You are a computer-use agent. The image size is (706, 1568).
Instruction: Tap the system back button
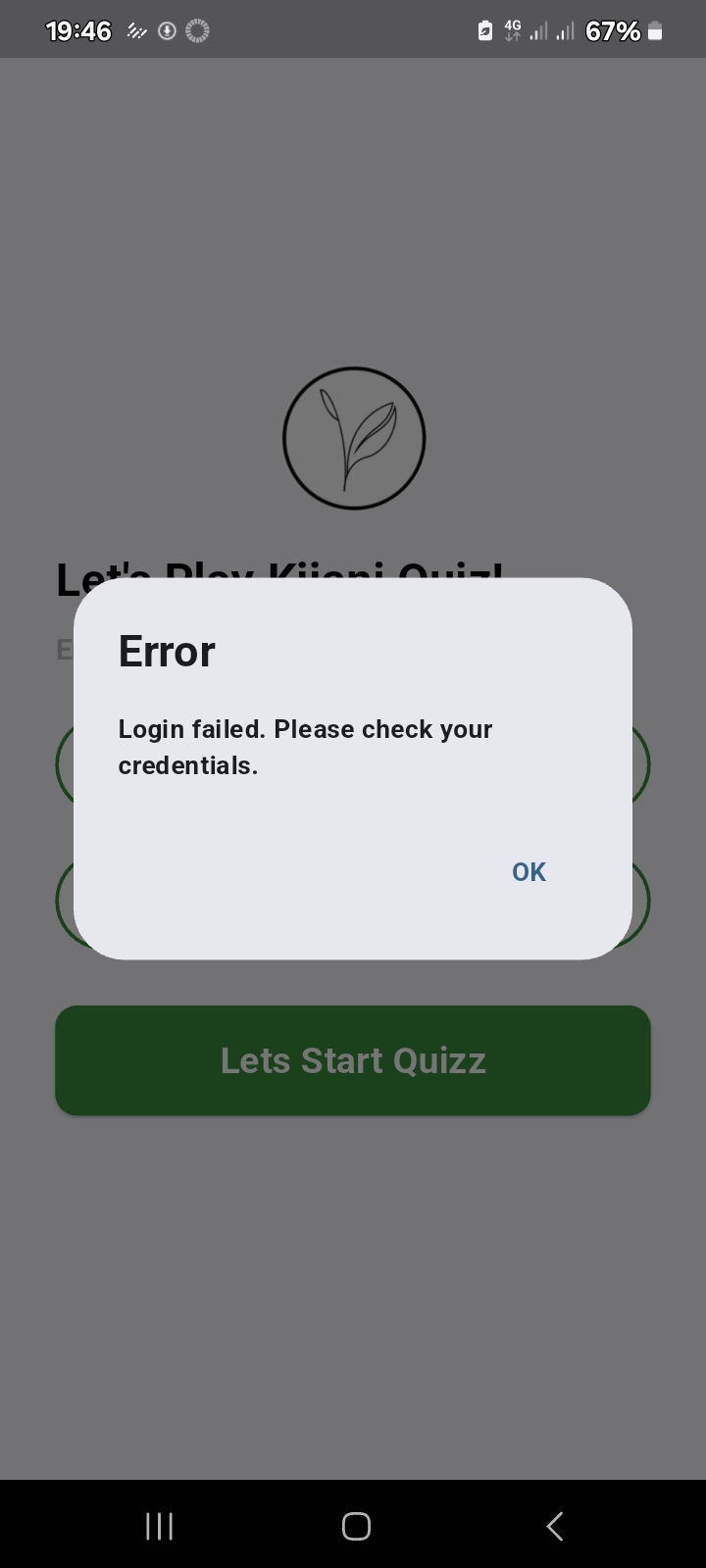554,1526
